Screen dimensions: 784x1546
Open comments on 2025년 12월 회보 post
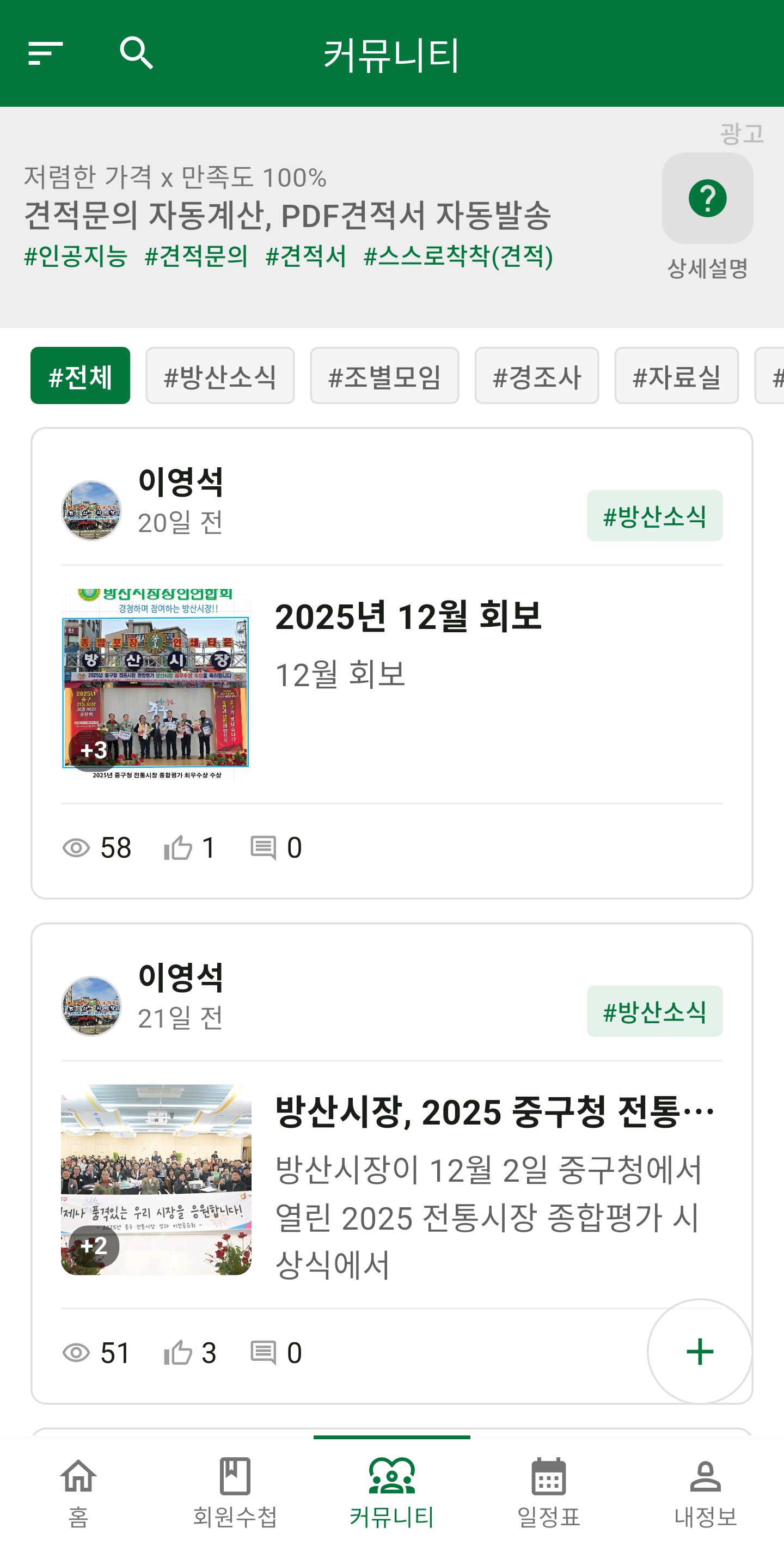pos(264,847)
